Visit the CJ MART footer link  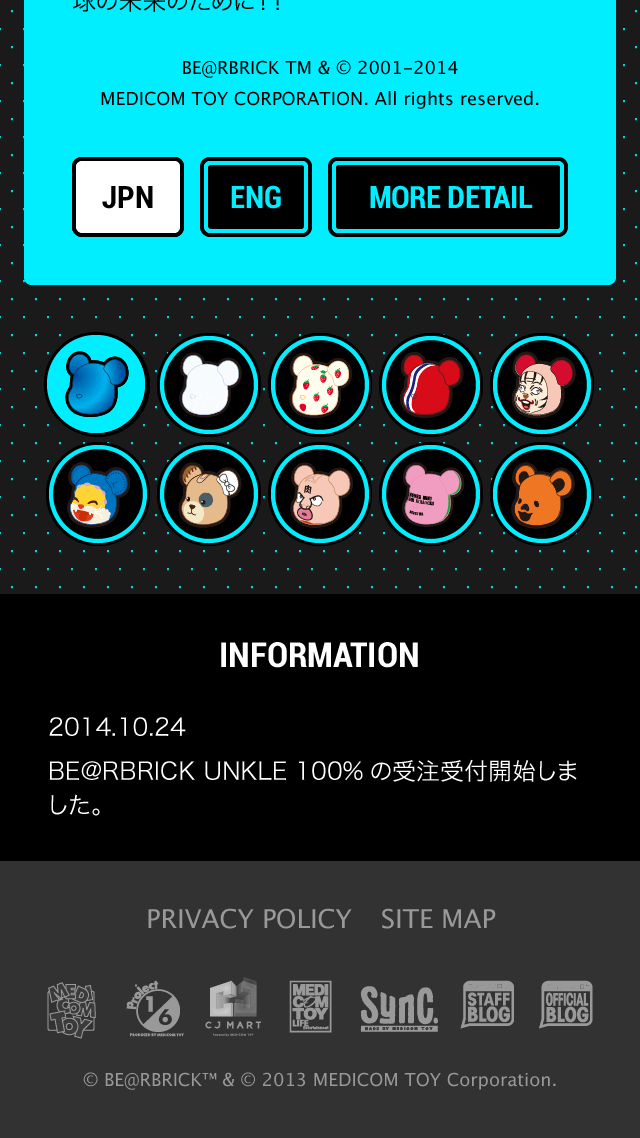coord(235,1006)
